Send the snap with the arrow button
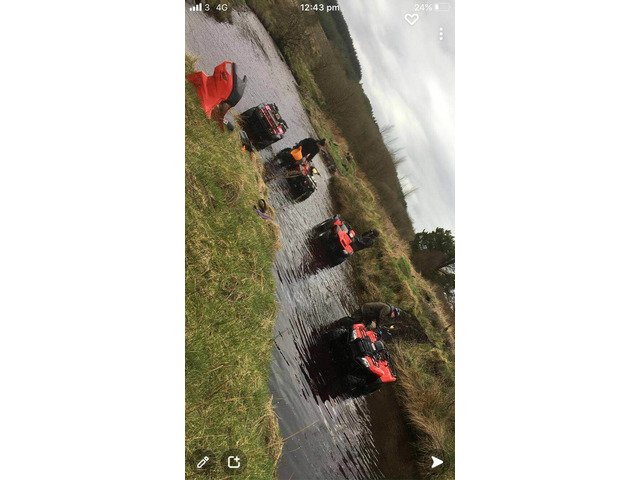 [x=437, y=462]
